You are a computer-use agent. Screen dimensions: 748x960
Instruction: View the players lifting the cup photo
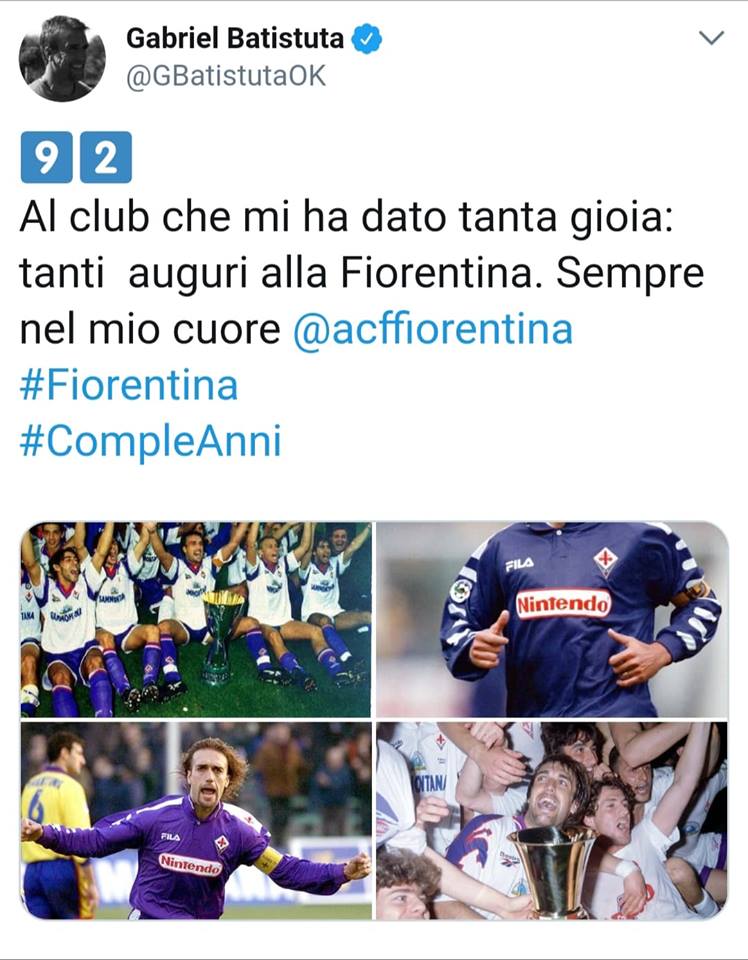(552, 820)
